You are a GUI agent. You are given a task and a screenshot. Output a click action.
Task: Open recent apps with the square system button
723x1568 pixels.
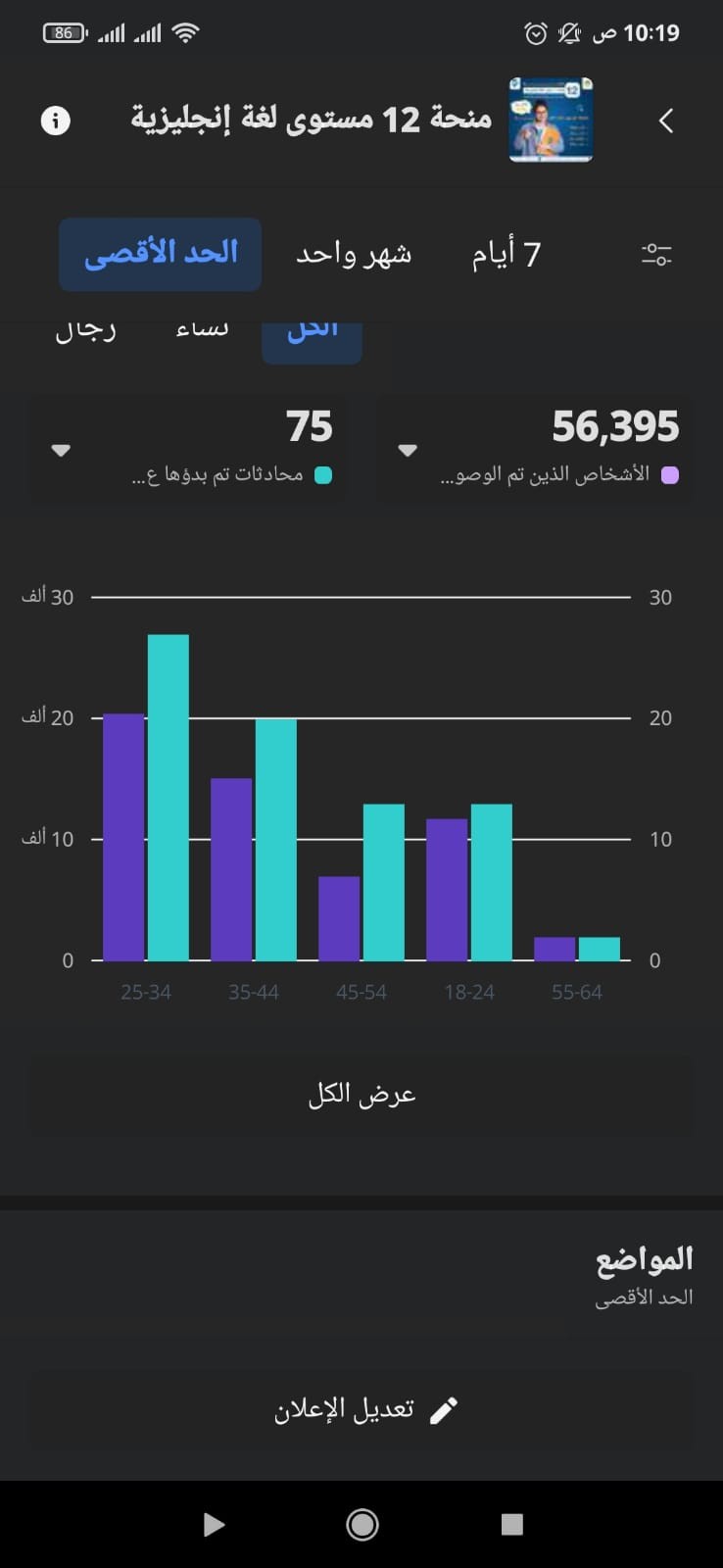(511, 1524)
